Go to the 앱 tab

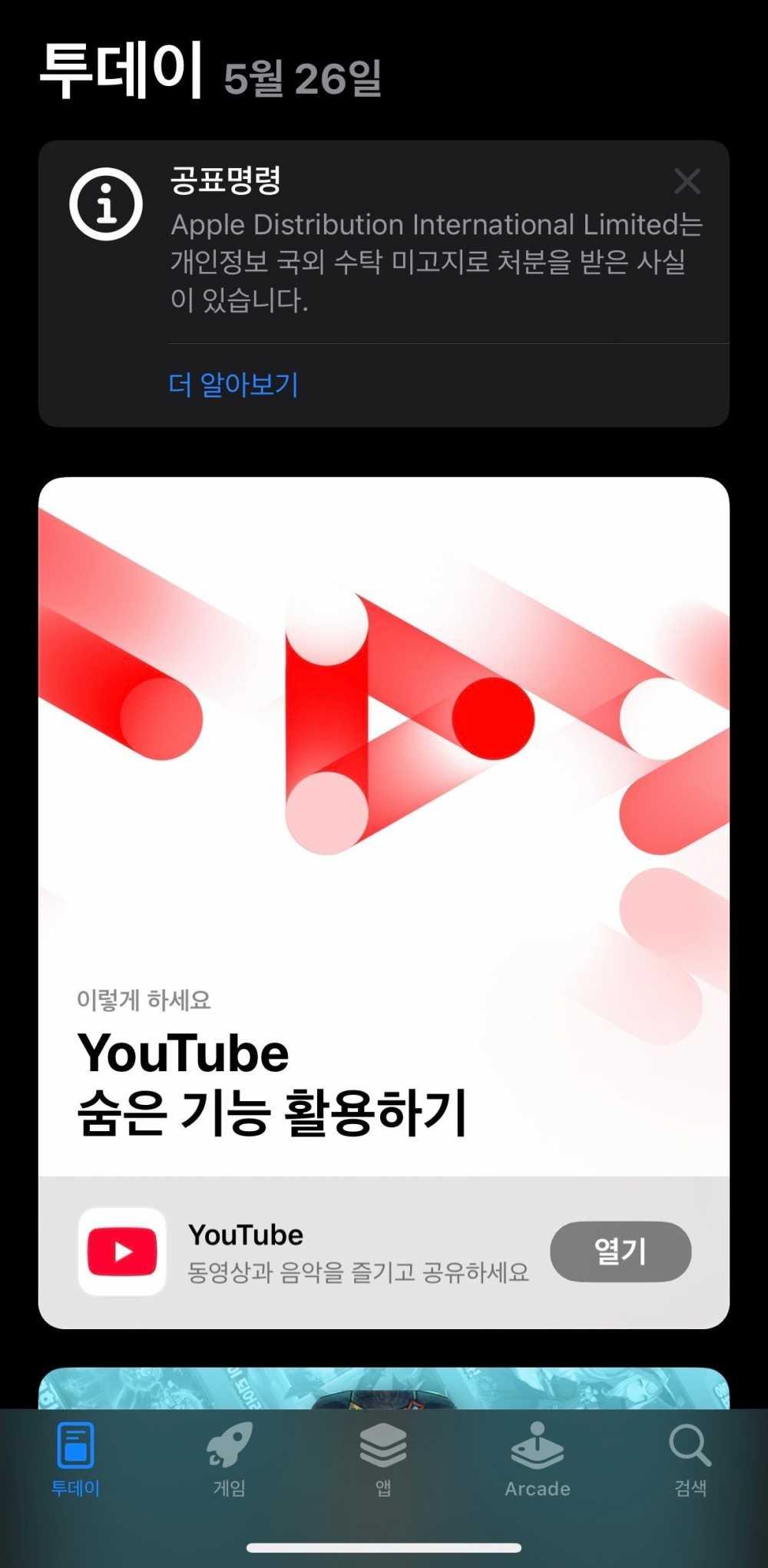pos(383,1460)
